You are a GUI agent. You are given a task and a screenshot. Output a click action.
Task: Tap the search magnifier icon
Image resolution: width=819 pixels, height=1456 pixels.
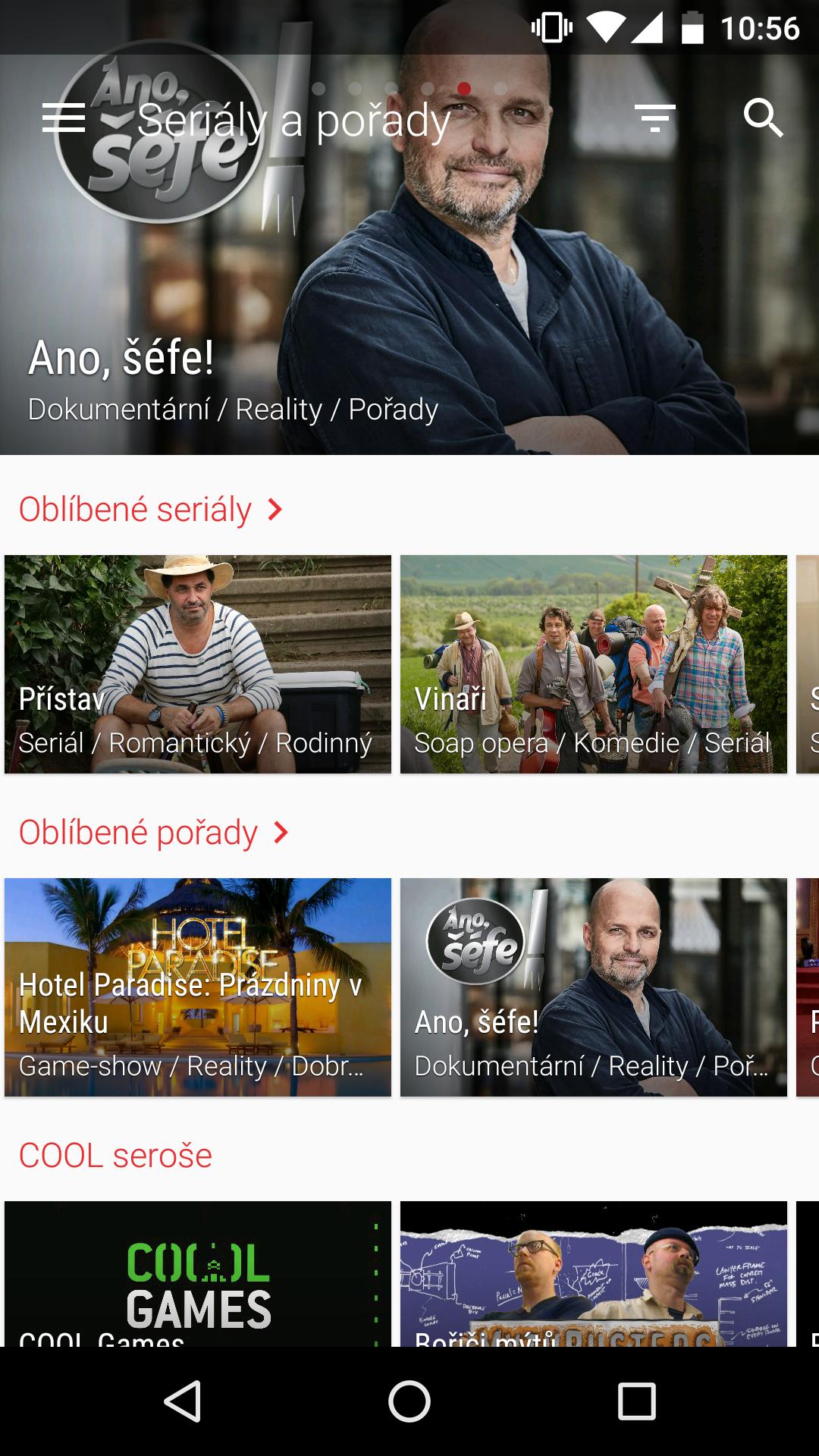(763, 119)
